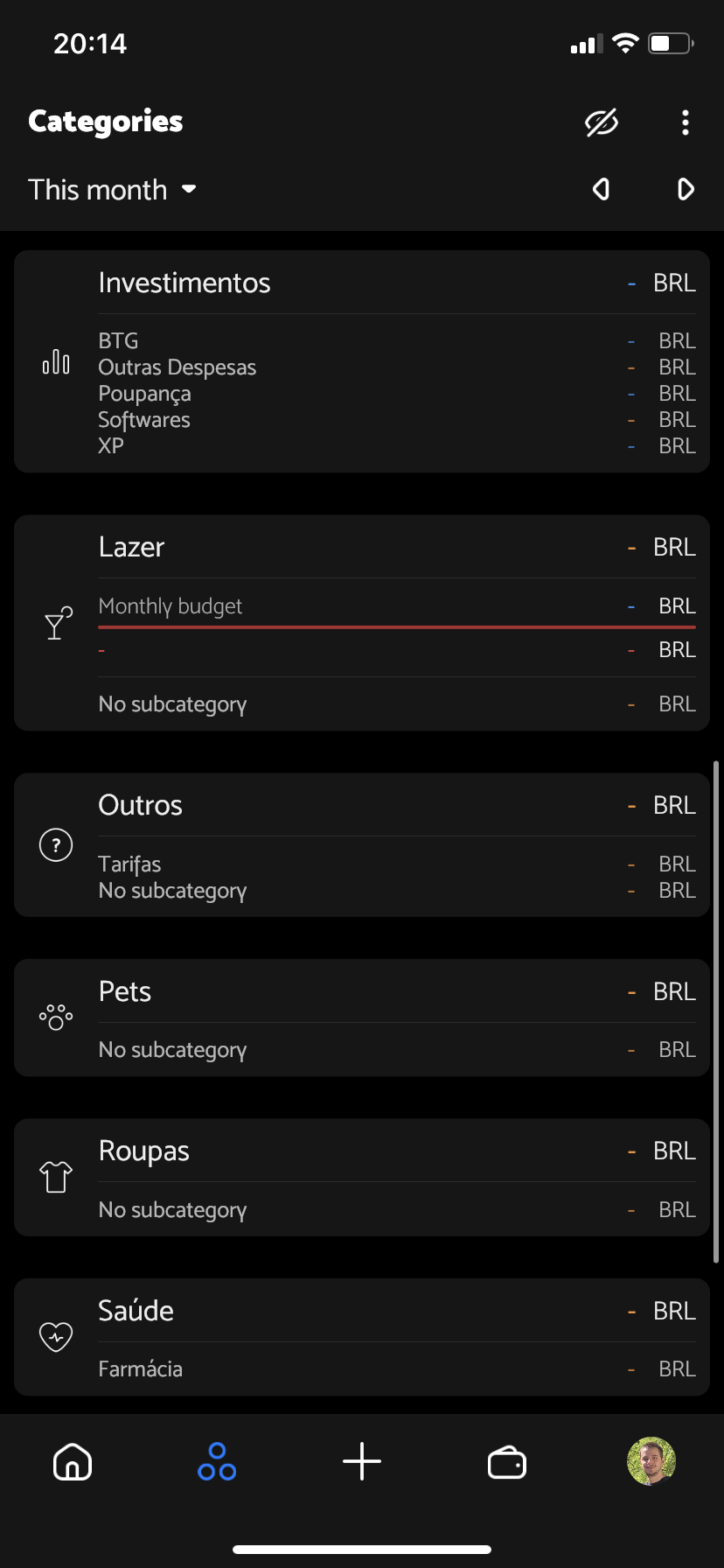This screenshot has width=724, height=1568.
Task: Select the shirt icon for Roupas
Action: tap(56, 1178)
